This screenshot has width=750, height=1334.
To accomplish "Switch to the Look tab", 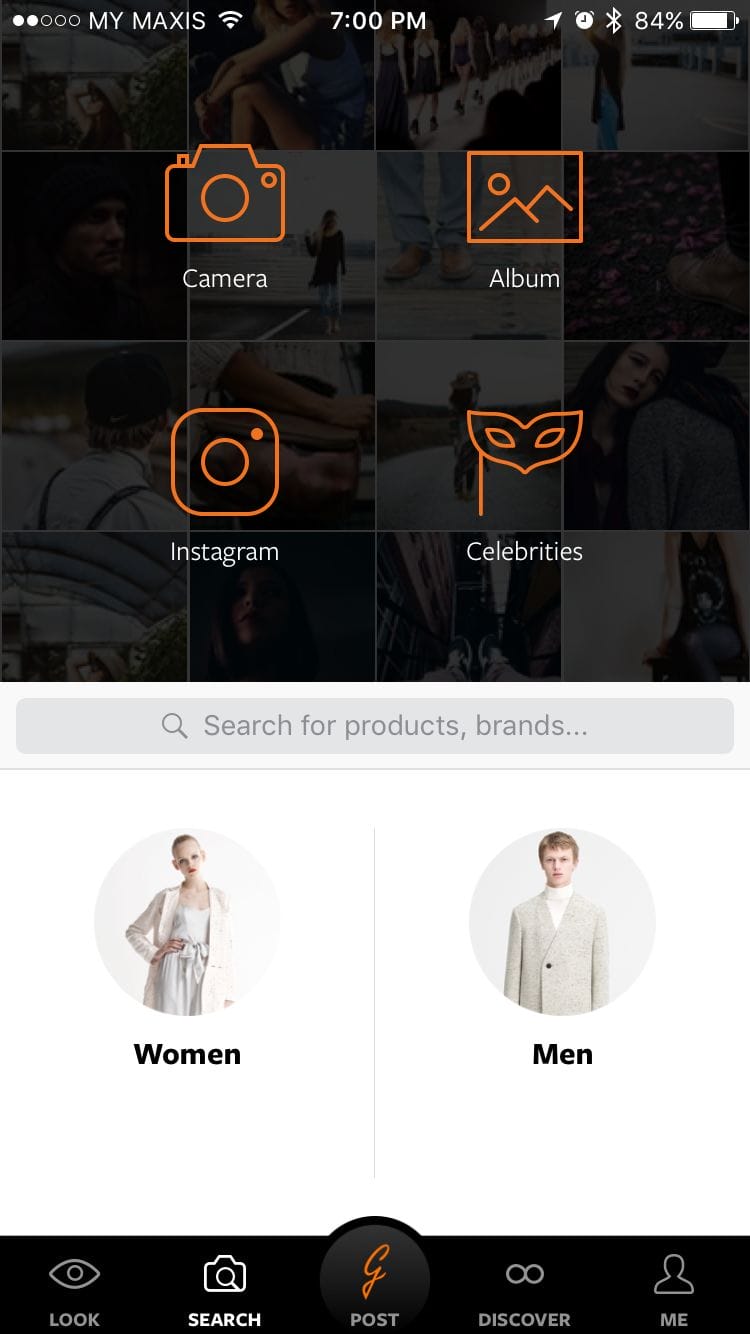I will coord(74,1290).
